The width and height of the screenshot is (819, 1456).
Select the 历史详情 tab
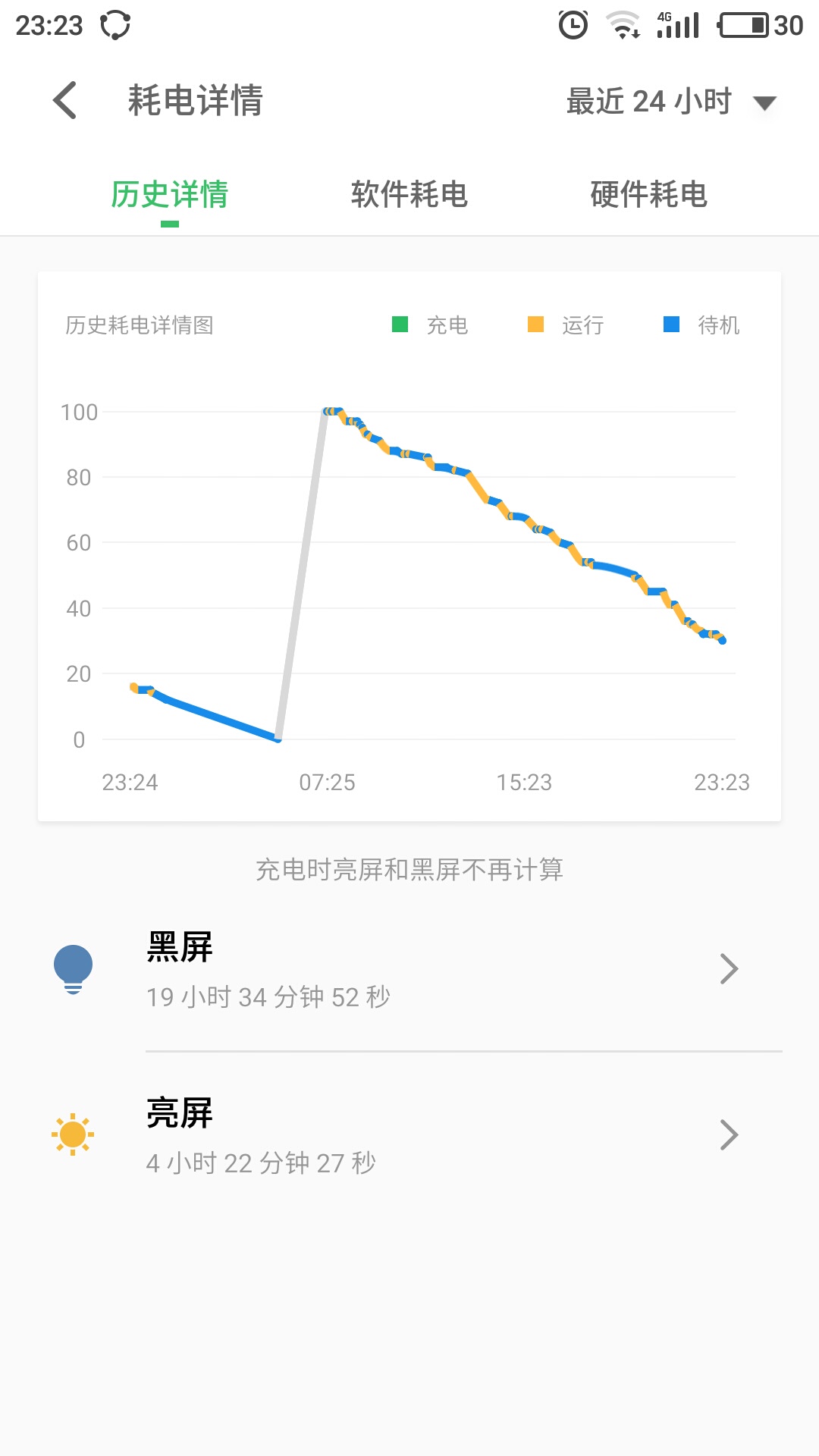170,195
